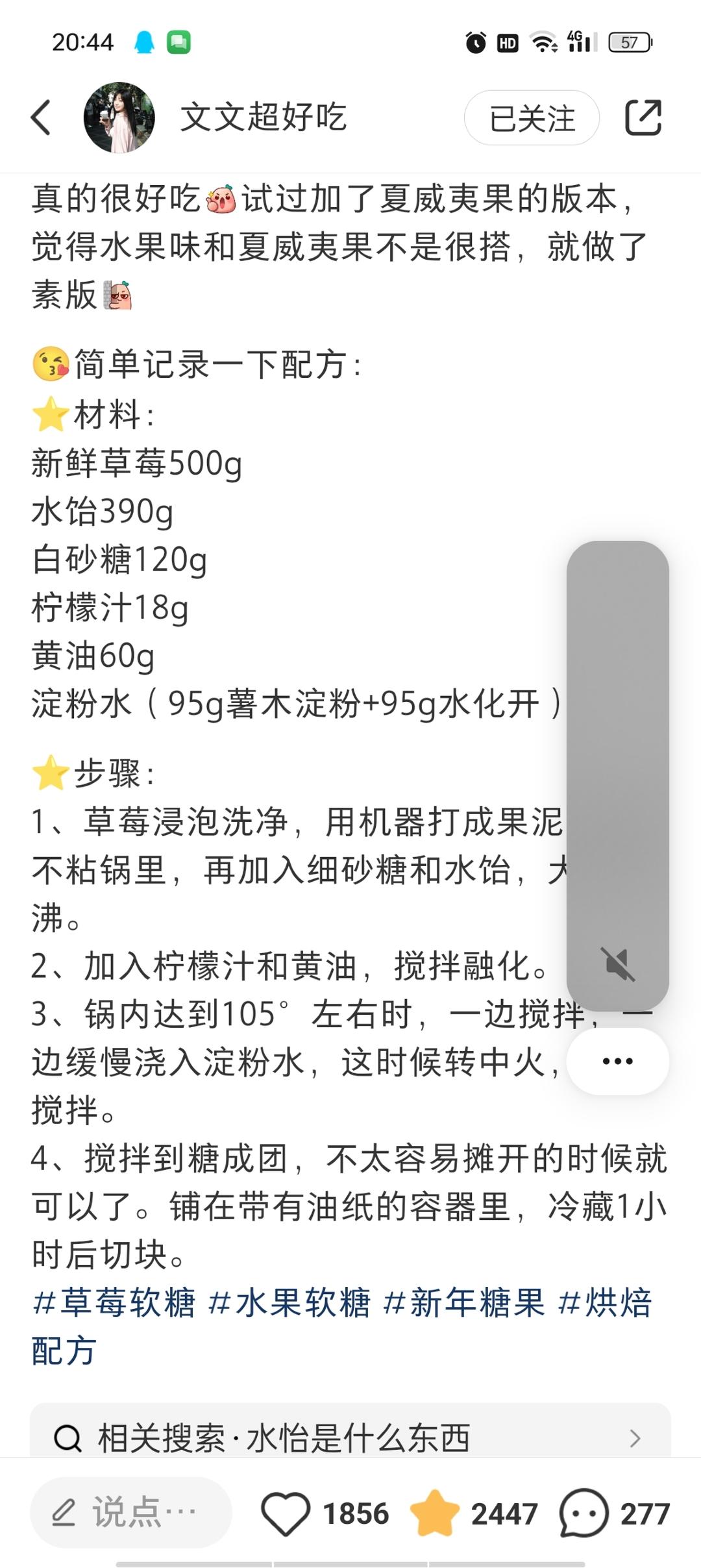
Task: Open related search 水怡是什么东西
Action: pos(350,1437)
